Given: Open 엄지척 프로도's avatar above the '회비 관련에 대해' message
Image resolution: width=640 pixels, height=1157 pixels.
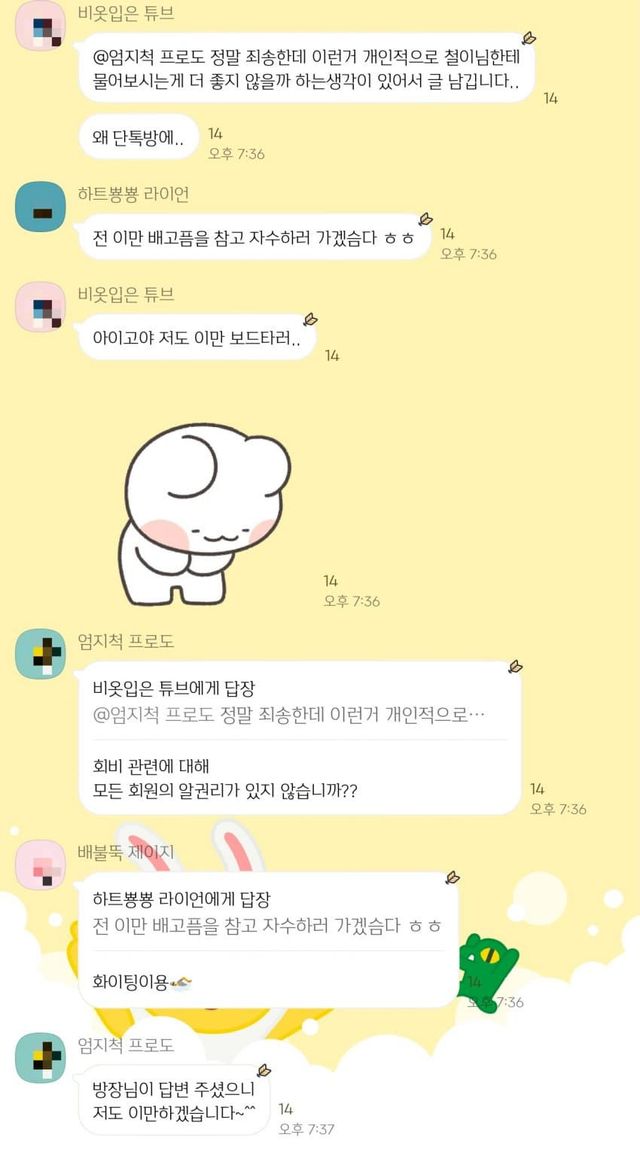Looking at the screenshot, I should pyautogui.click(x=40, y=654).
